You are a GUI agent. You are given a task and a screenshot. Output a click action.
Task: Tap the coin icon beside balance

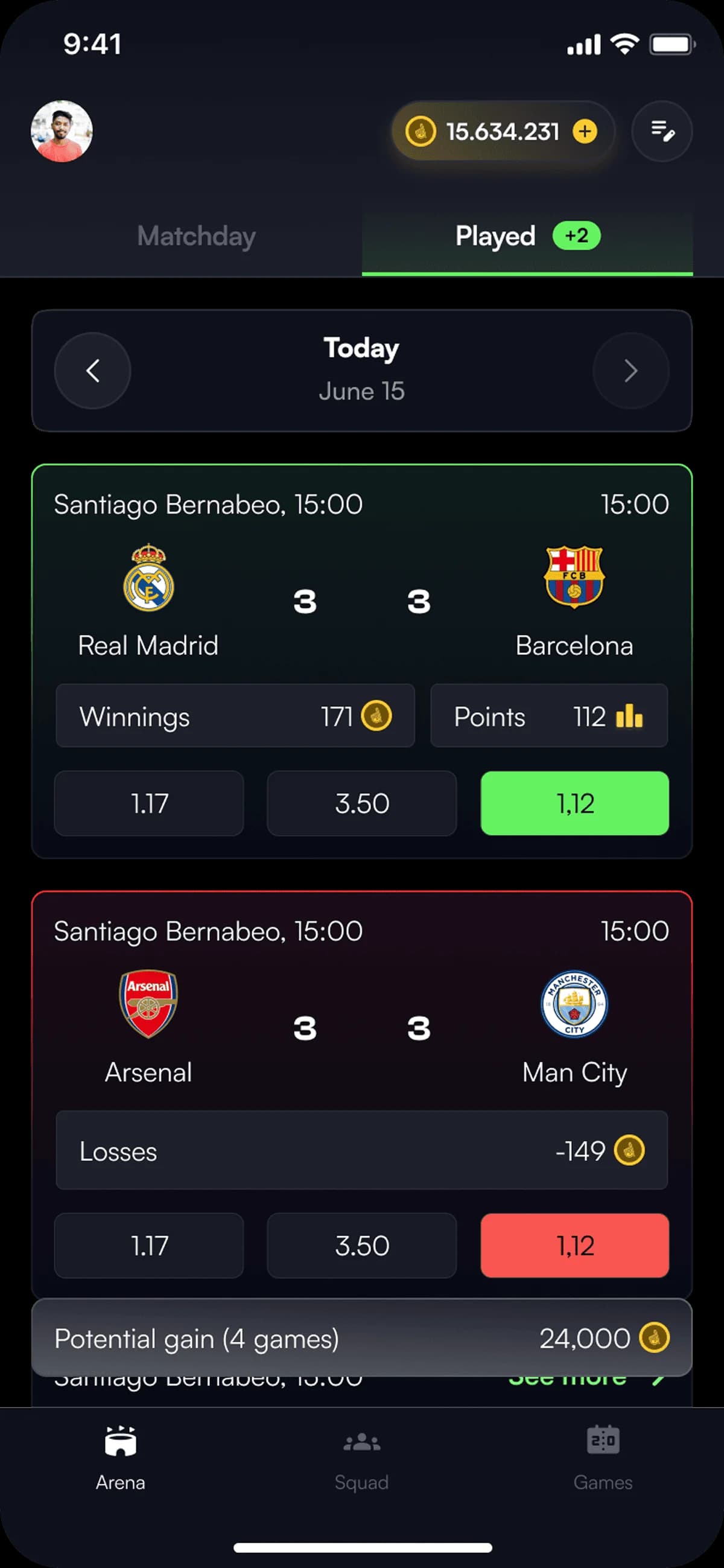pos(421,131)
